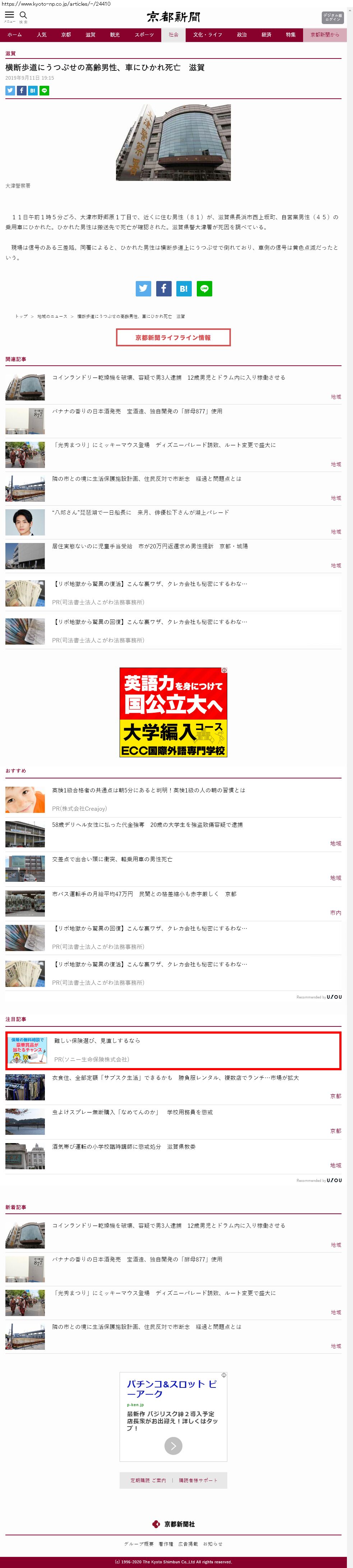Viewport: 353px width, 1568px height.
Task: Tap デジタル版ログイン button
Action: point(332,18)
